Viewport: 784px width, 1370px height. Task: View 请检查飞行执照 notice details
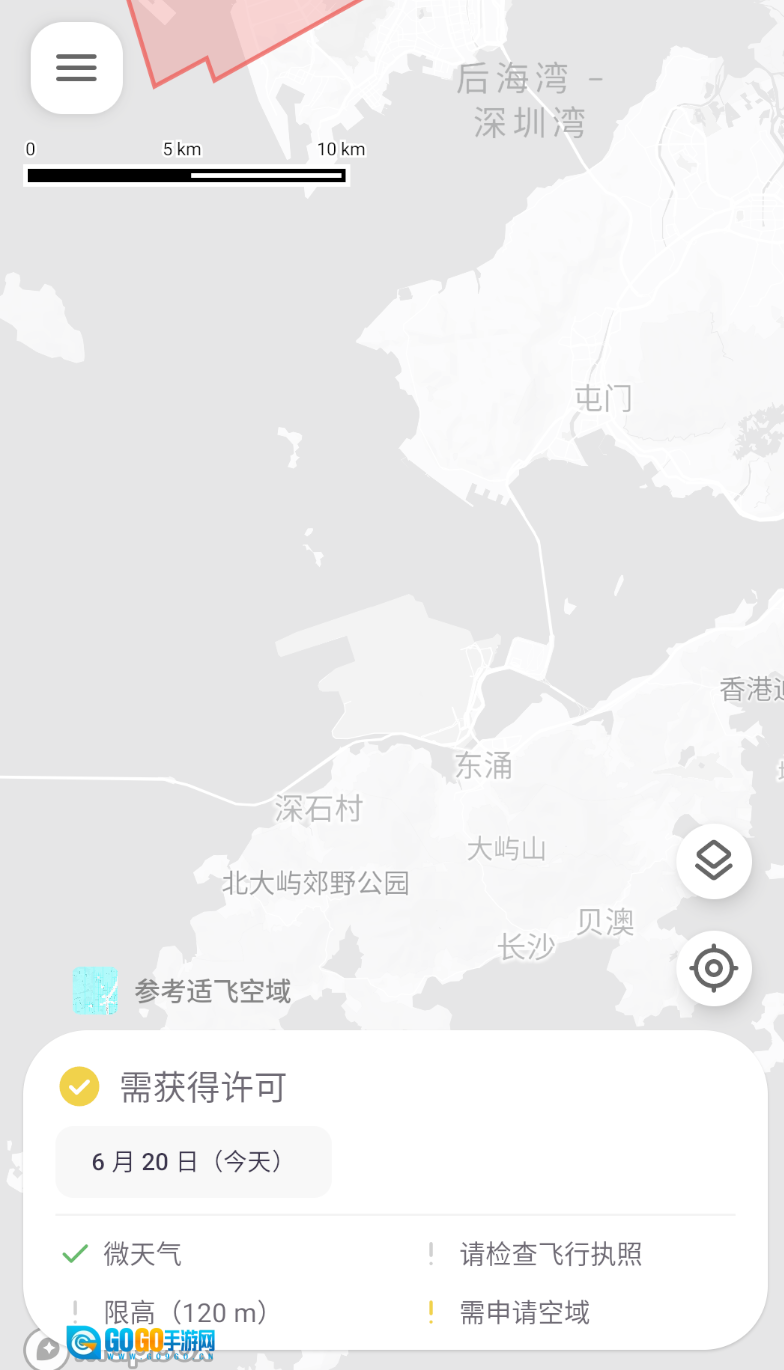pyautogui.click(x=550, y=1254)
